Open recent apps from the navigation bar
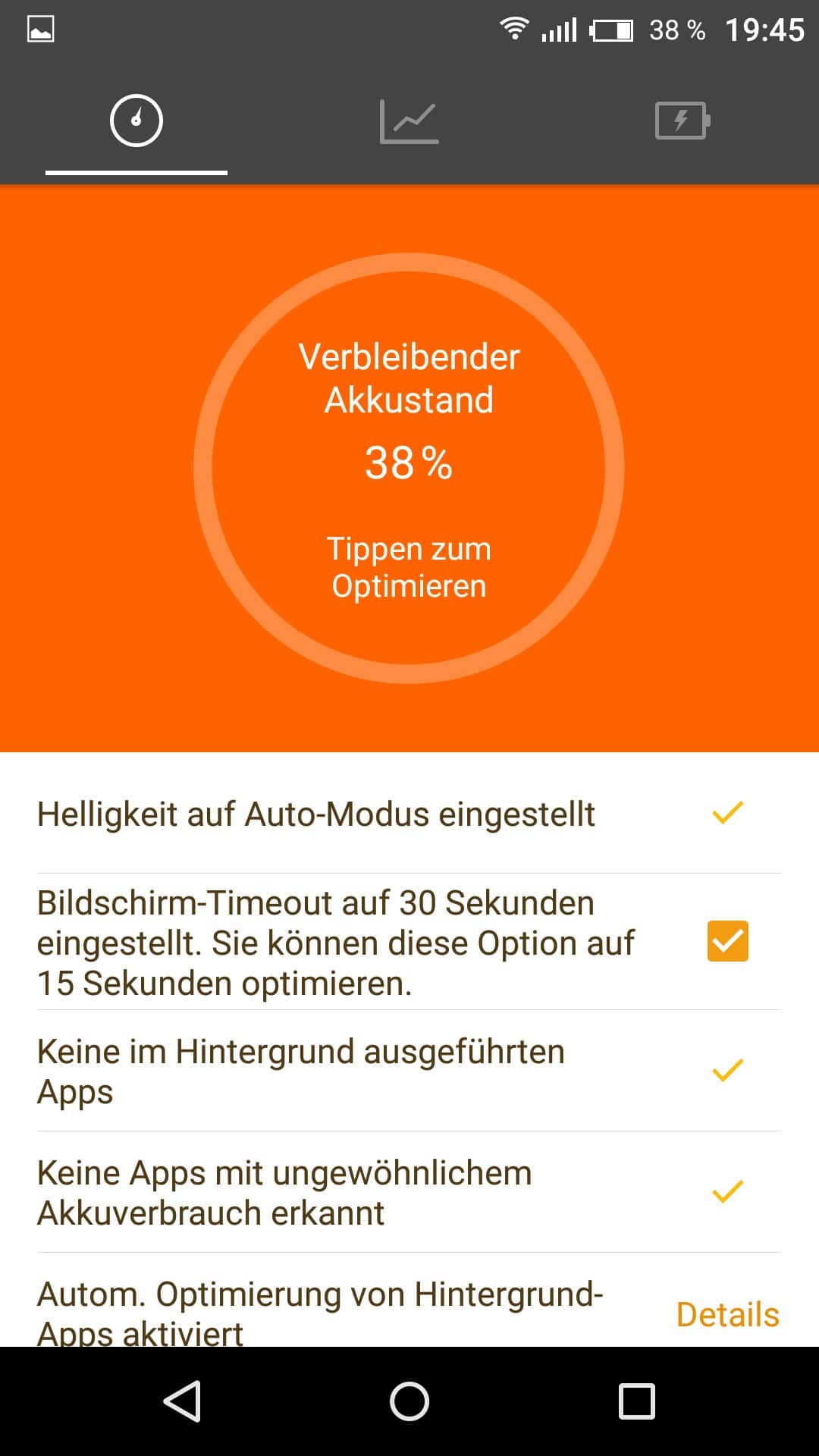The height and width of the screenshot is (1456, 819). point(636,1401)
